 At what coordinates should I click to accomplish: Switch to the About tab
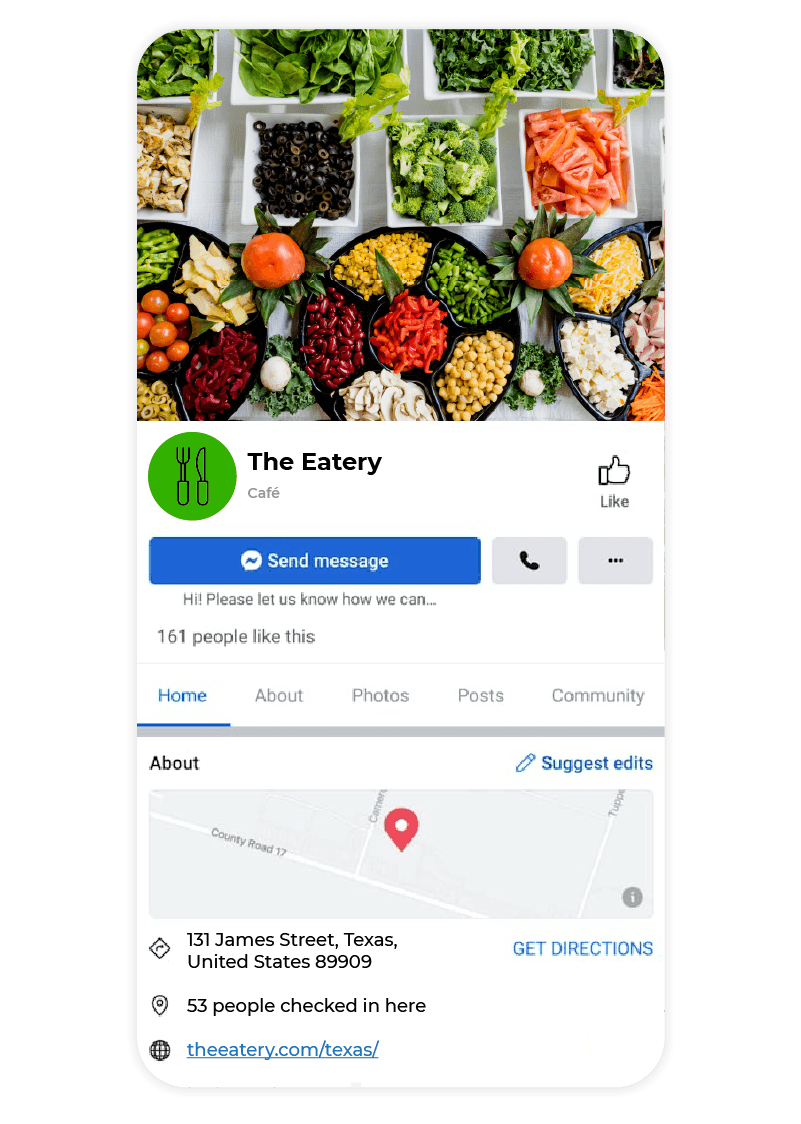coord(279,696)
